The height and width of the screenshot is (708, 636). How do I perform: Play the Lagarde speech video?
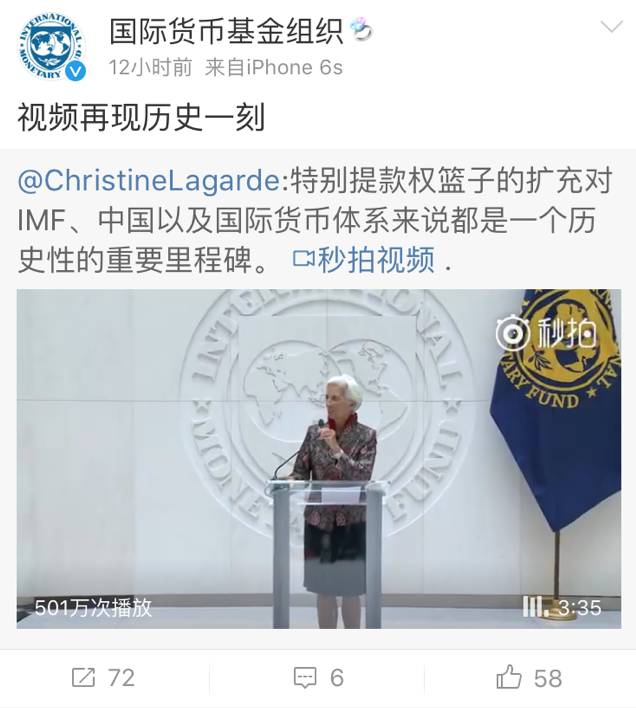click(318, 458)
